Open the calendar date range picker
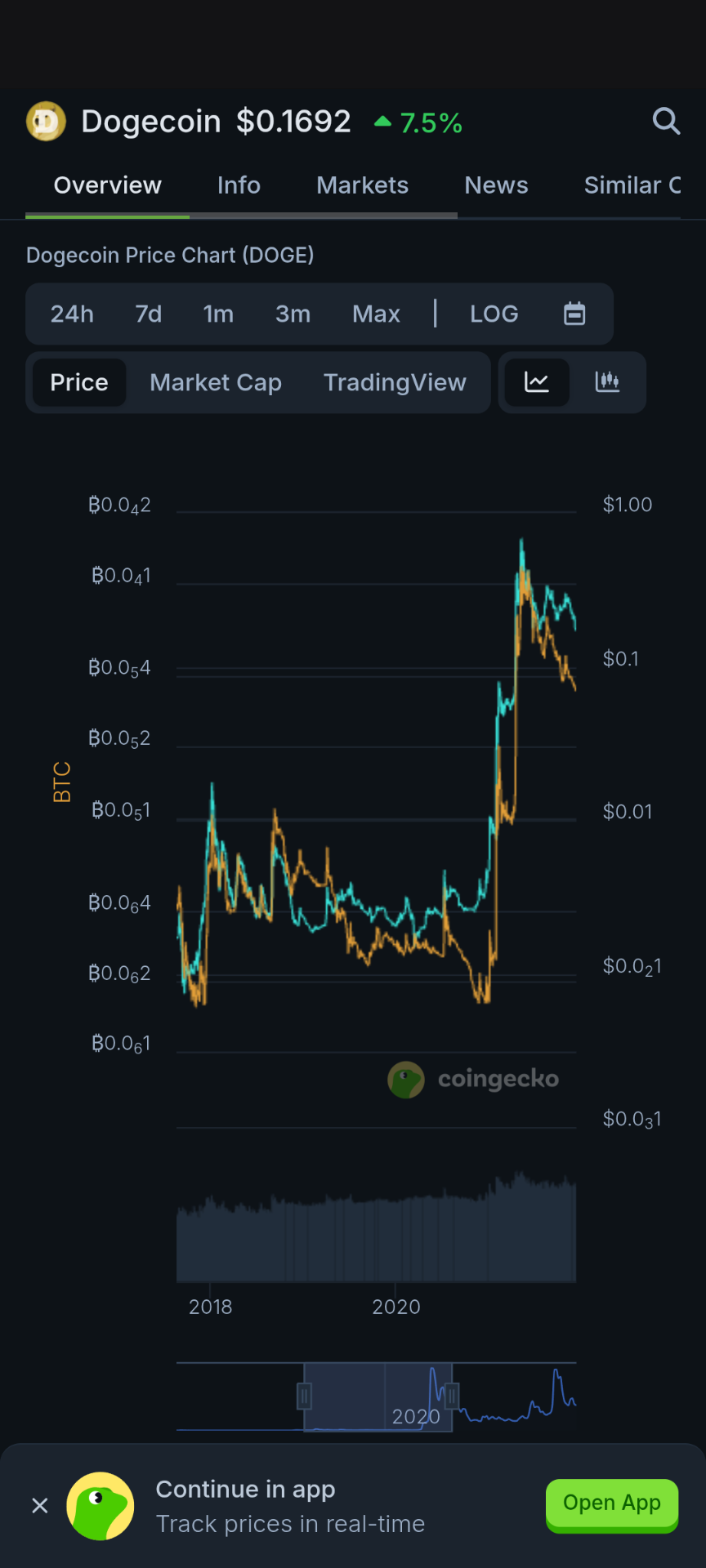 tap(574, 314)
